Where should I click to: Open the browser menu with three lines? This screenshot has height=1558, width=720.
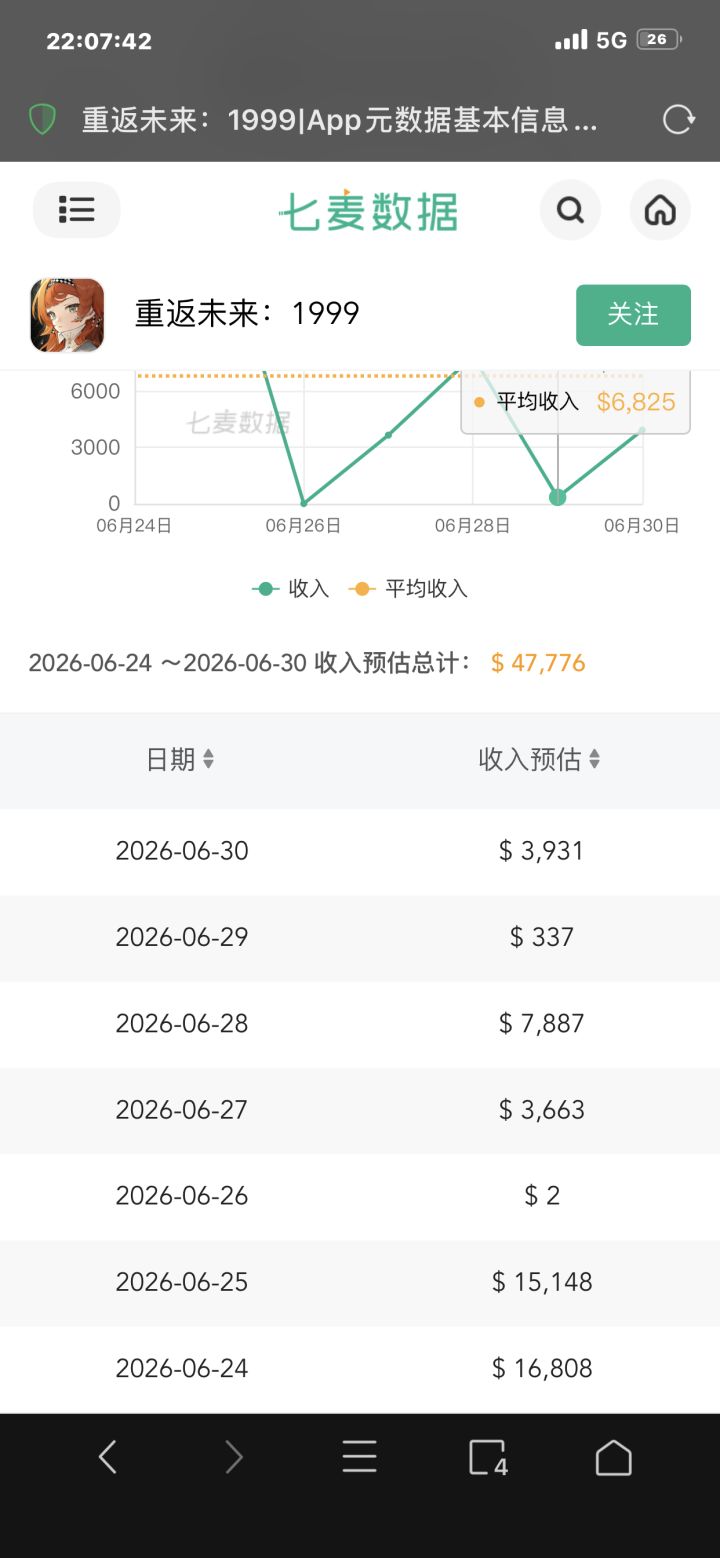click(360, 1457)
